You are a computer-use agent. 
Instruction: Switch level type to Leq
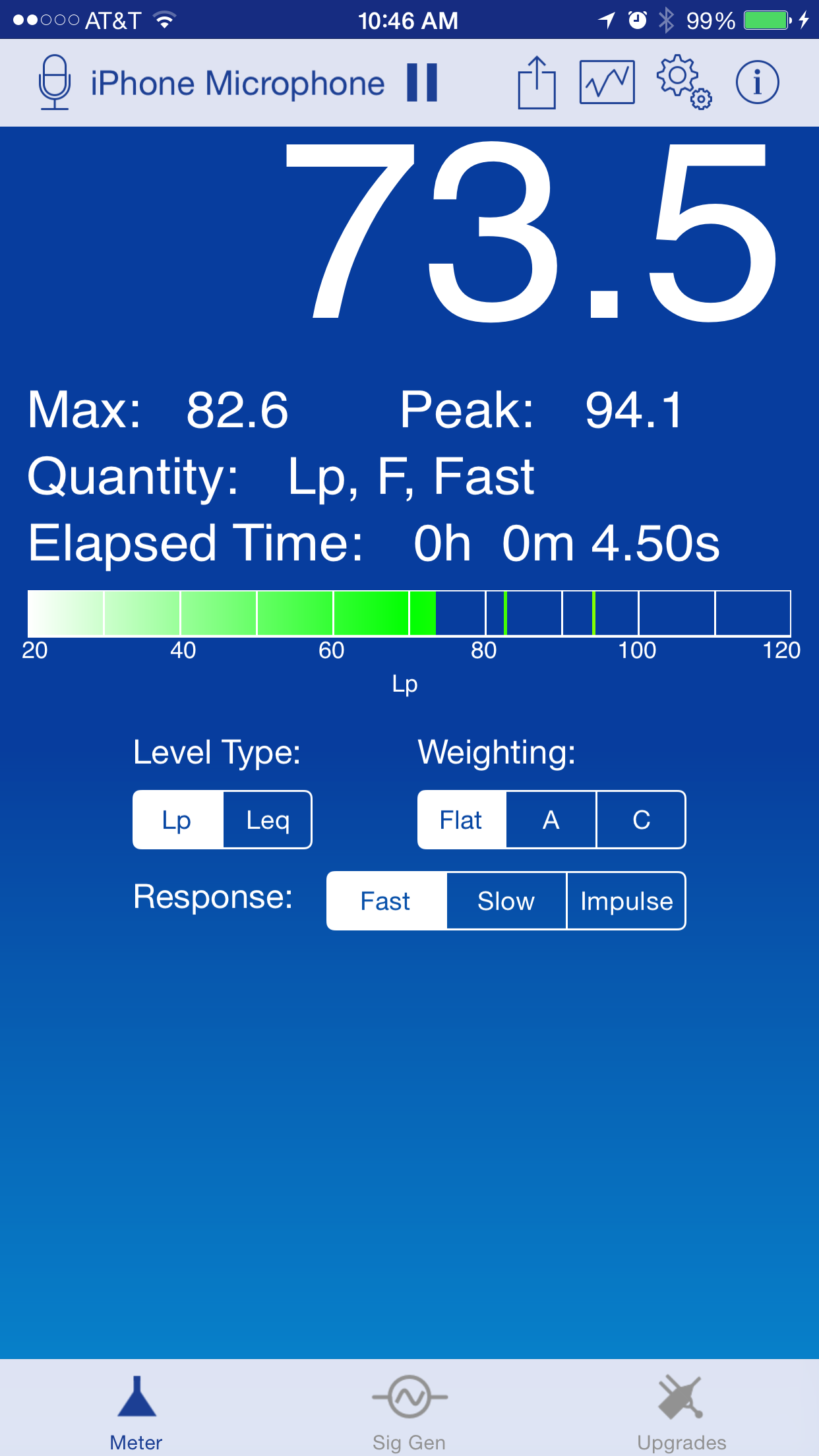point(268,820)
